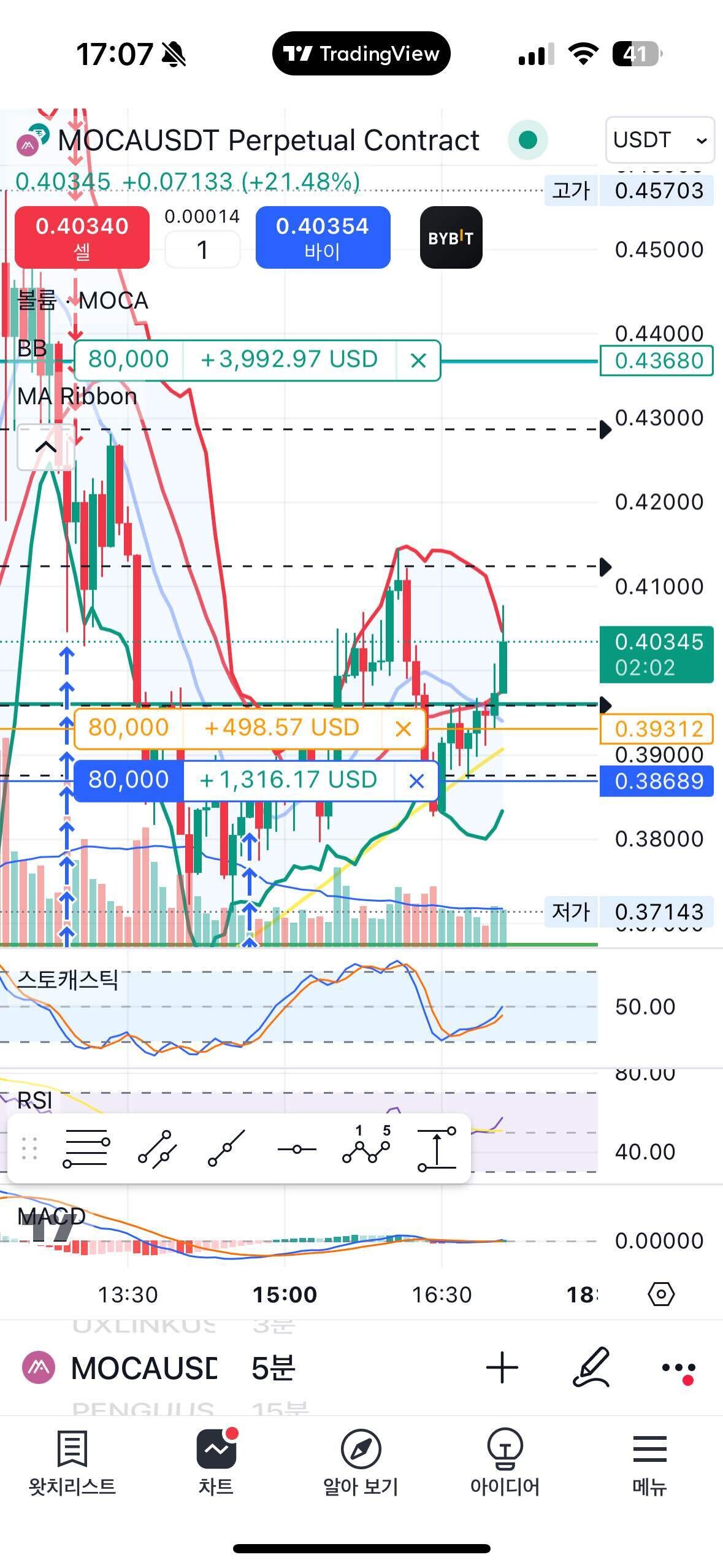
Task: Collapse the indicator legend chevron
Action: (46, 447)
